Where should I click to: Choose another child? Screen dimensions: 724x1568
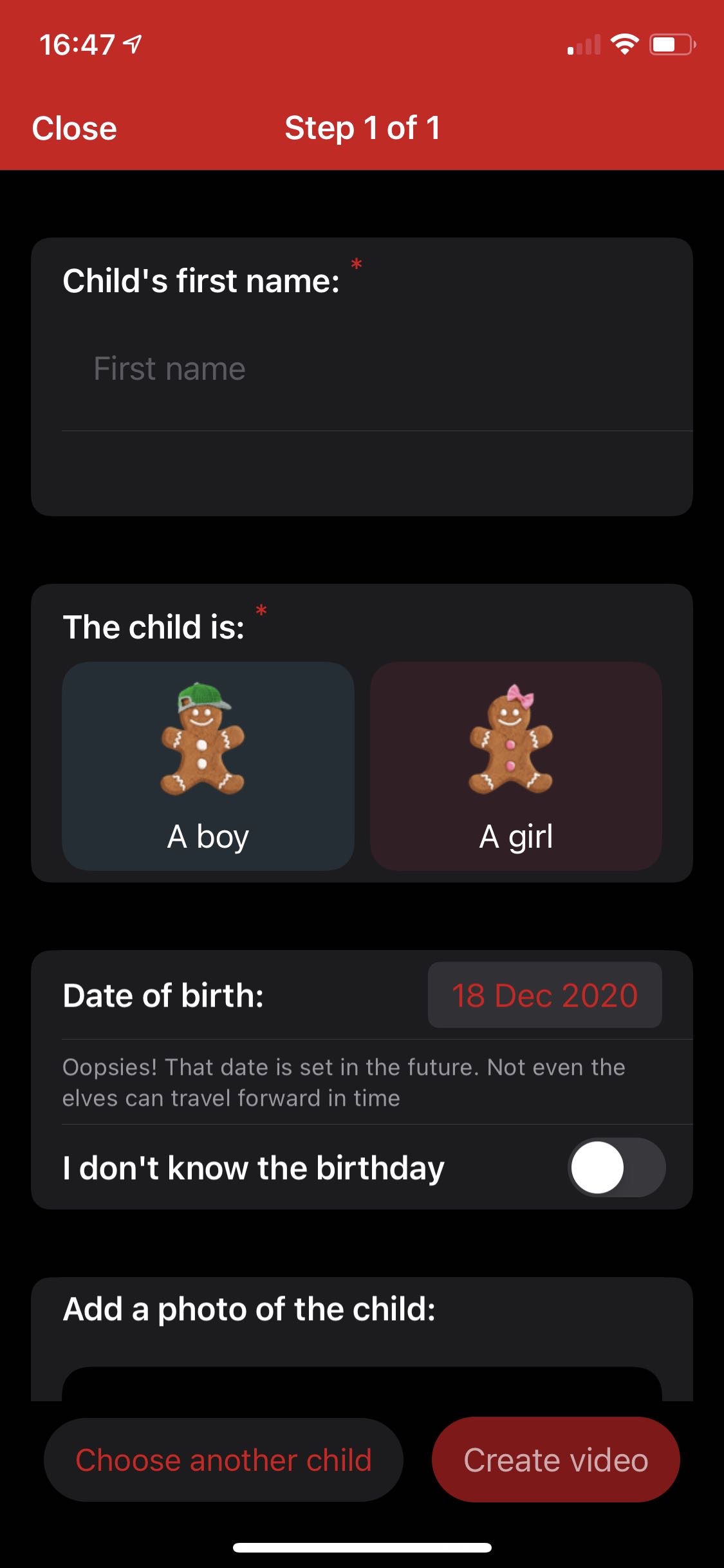coord(223,1460)
